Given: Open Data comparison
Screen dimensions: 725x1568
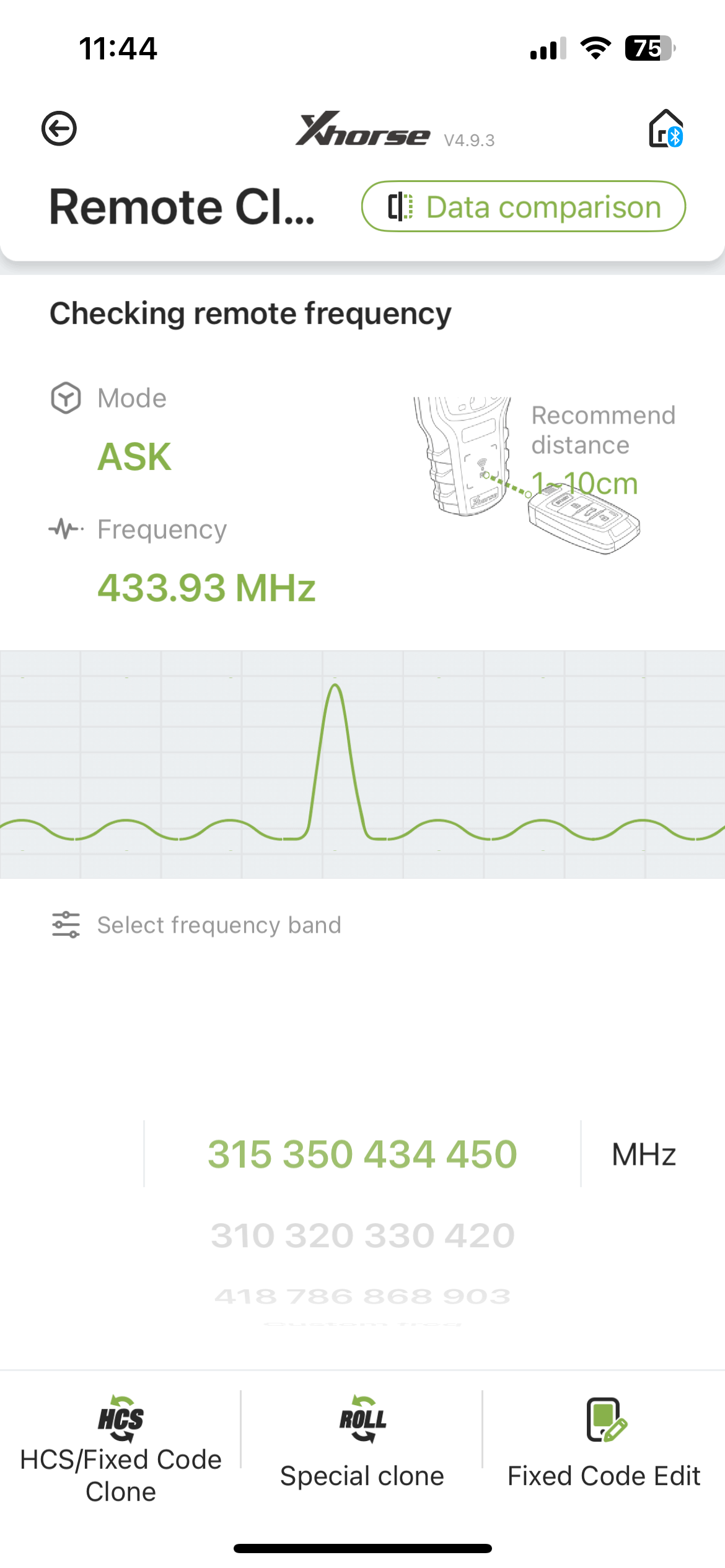Looking at the screenshot, I should tap(524, 206).
